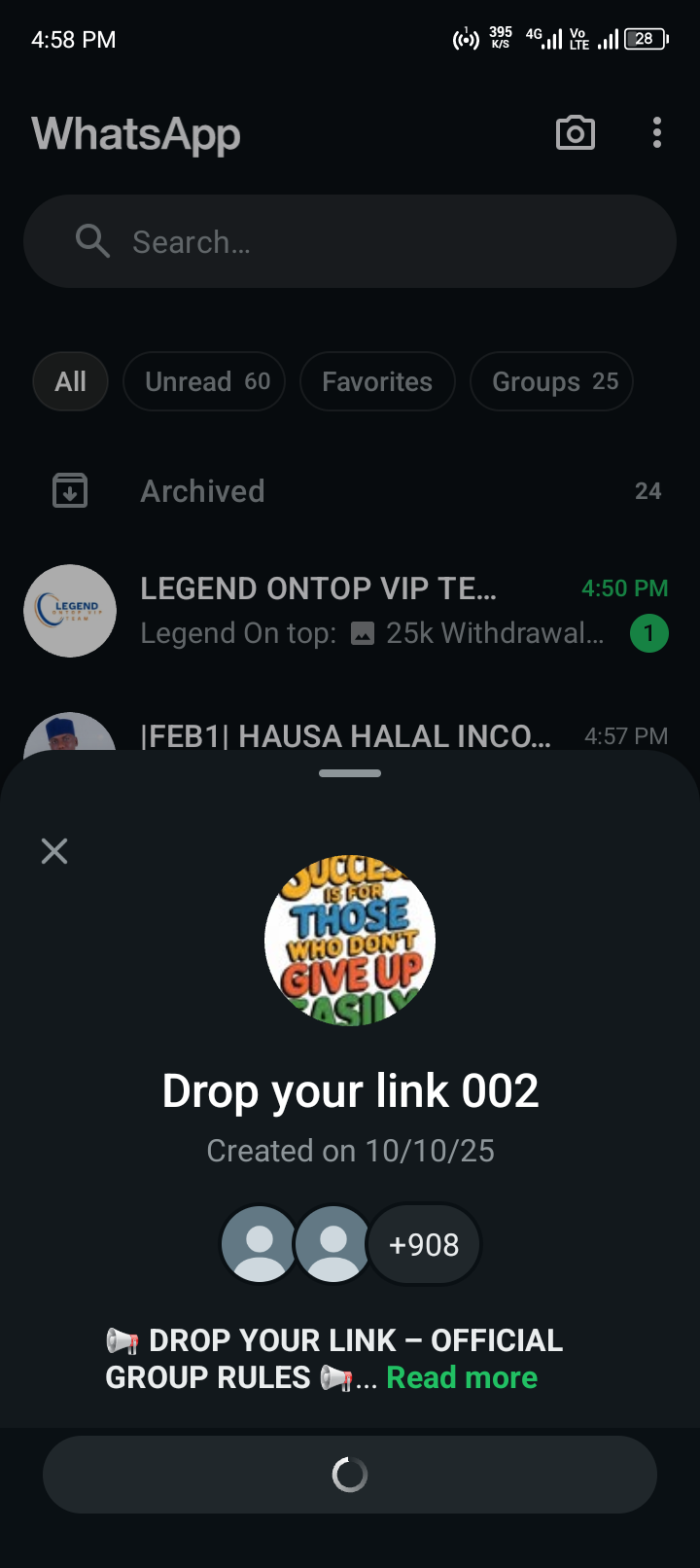
Task: Open the camera from the top bar
Action: click(575, 133)
